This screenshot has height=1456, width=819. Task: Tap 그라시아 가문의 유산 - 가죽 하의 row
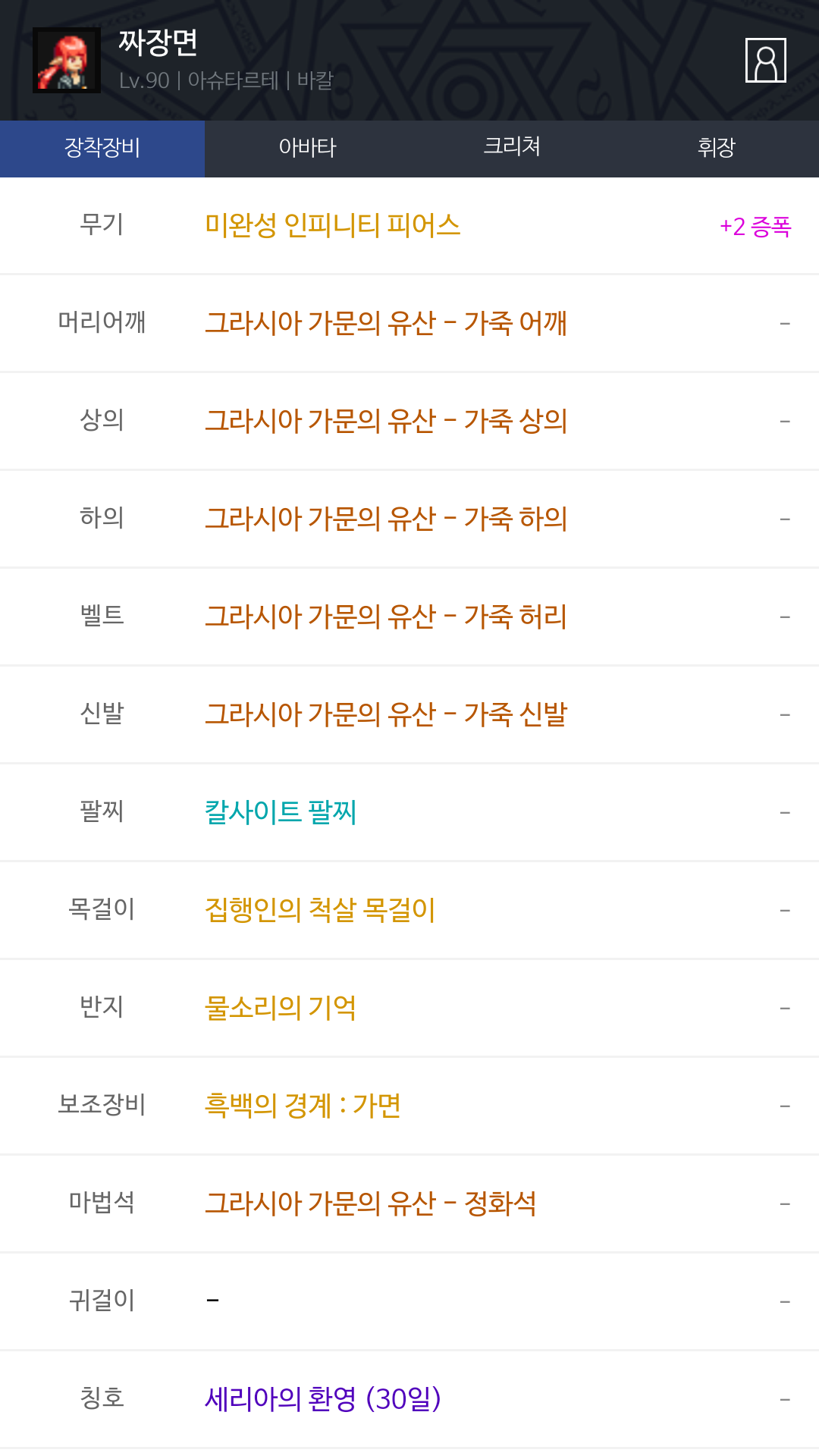386,519
